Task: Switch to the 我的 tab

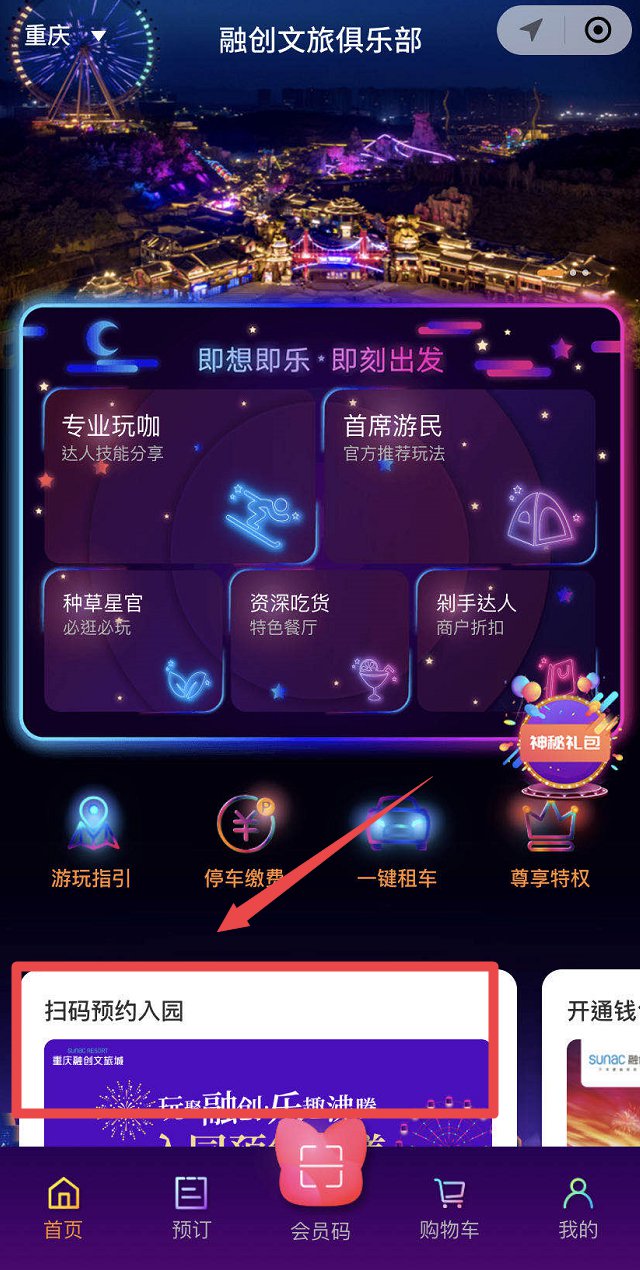Action: (577, 1207)
